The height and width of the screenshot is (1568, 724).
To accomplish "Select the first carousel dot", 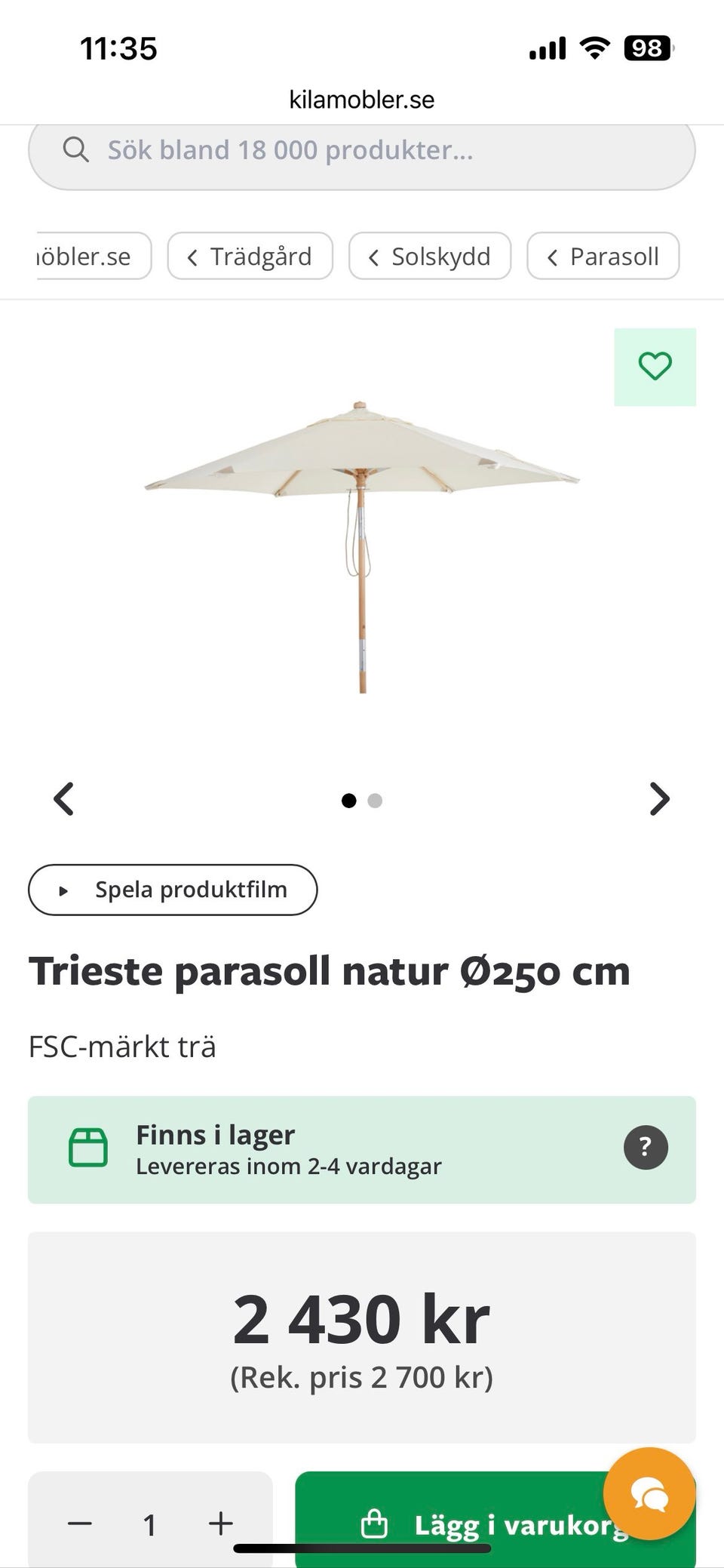I will coord(349,801).
